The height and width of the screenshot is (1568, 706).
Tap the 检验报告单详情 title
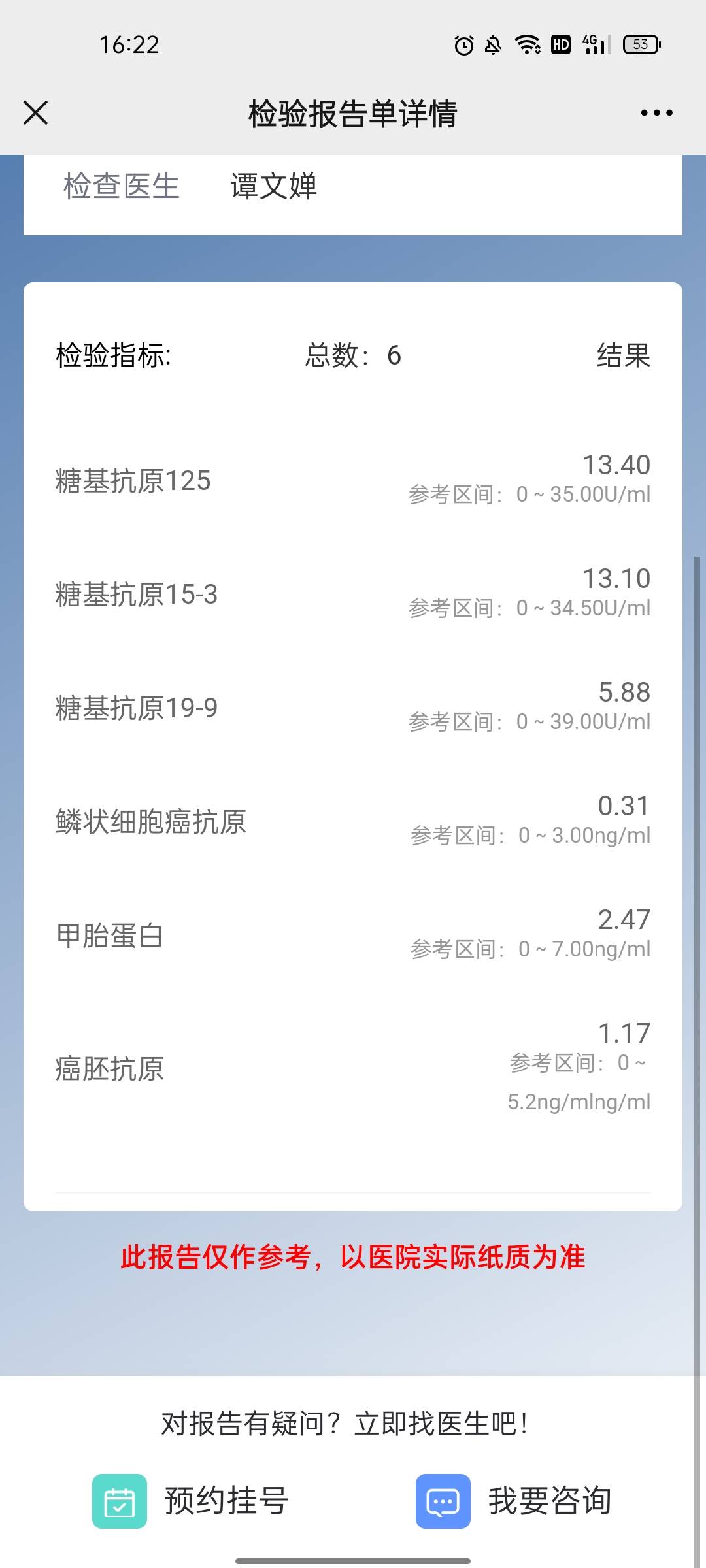tap(352, 112)
